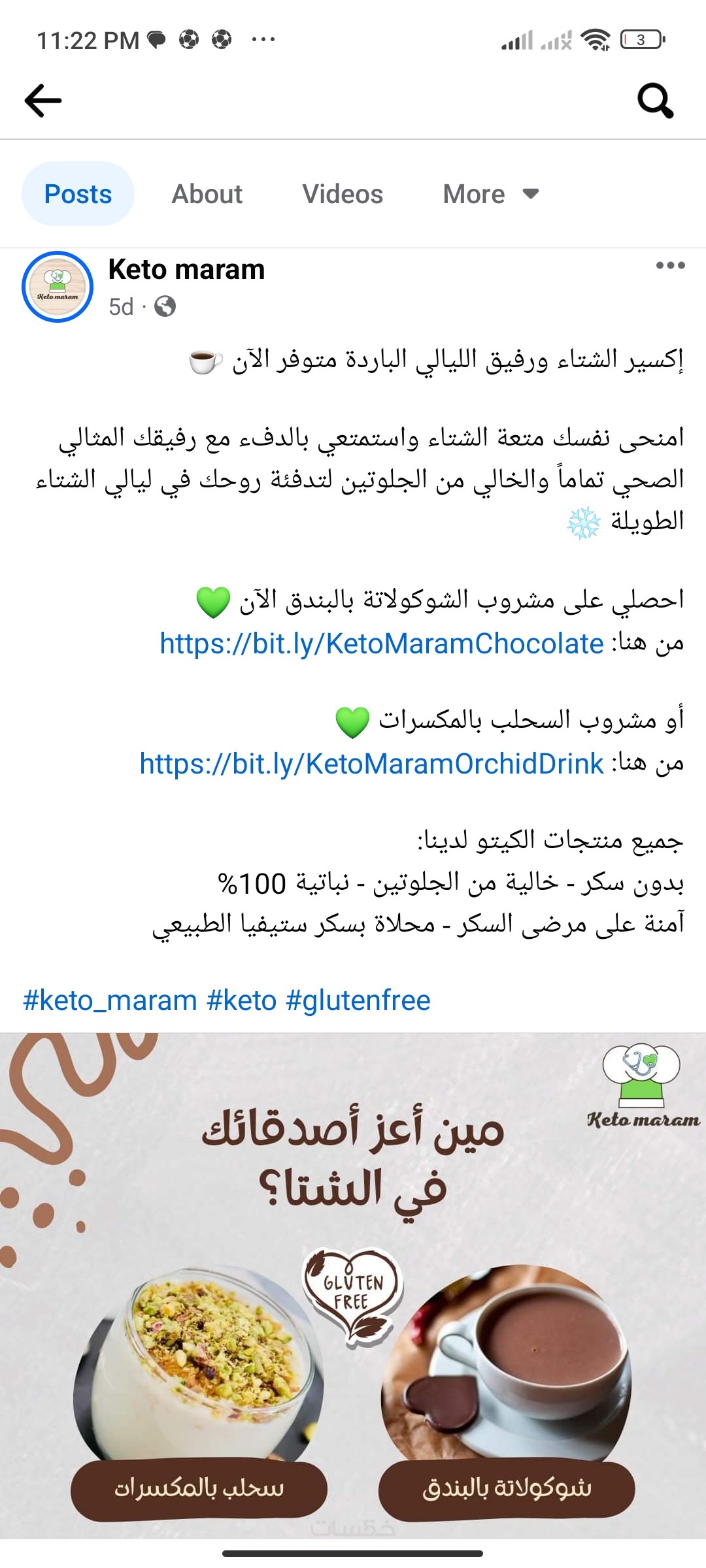The image size is (706, 1568).
Task: Open the Videos tab
Action: 343,194
